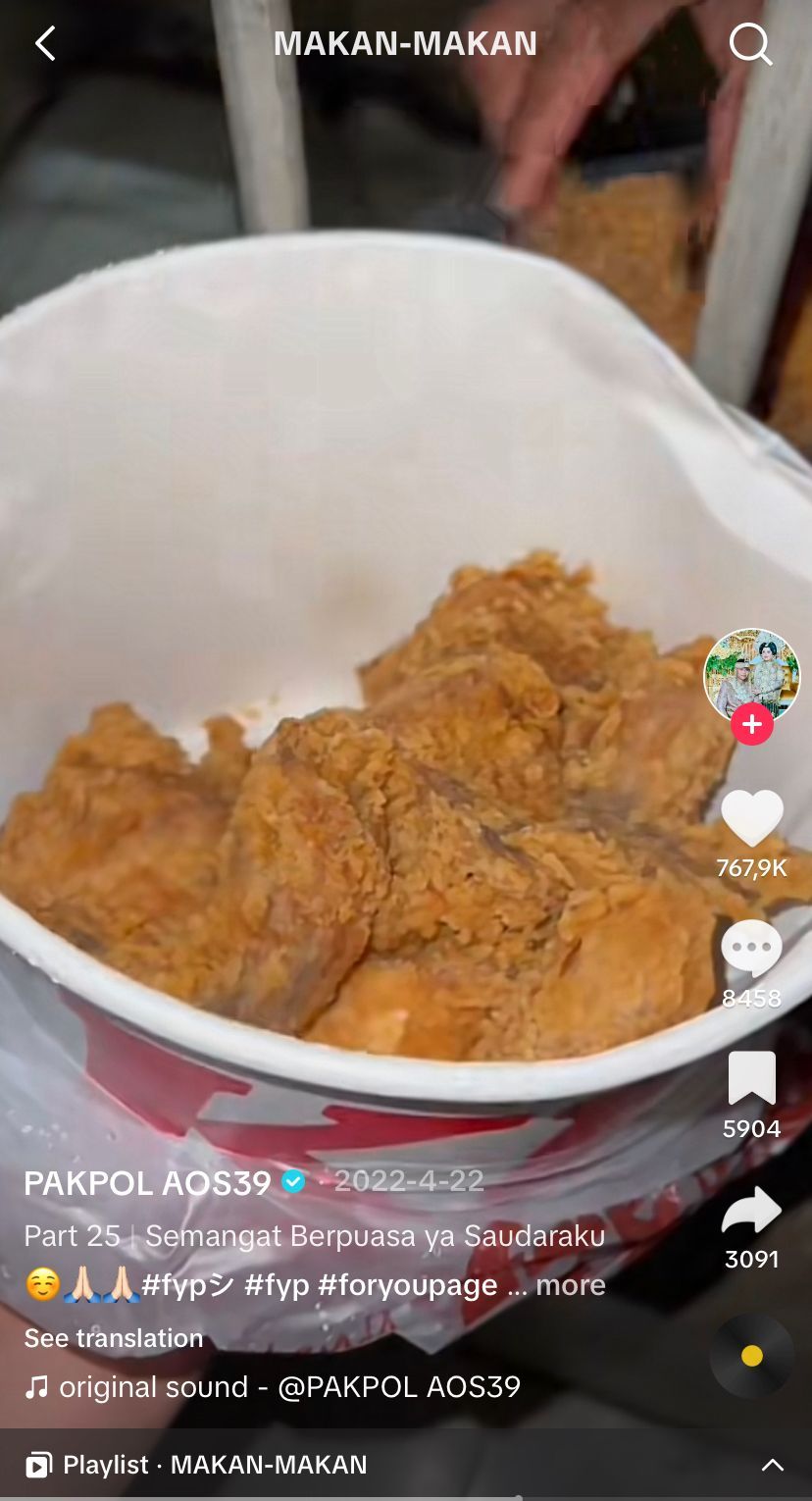The image size is (812, 1501).
Task: Bookmark this video to favorites
Action: [751, 1078]
